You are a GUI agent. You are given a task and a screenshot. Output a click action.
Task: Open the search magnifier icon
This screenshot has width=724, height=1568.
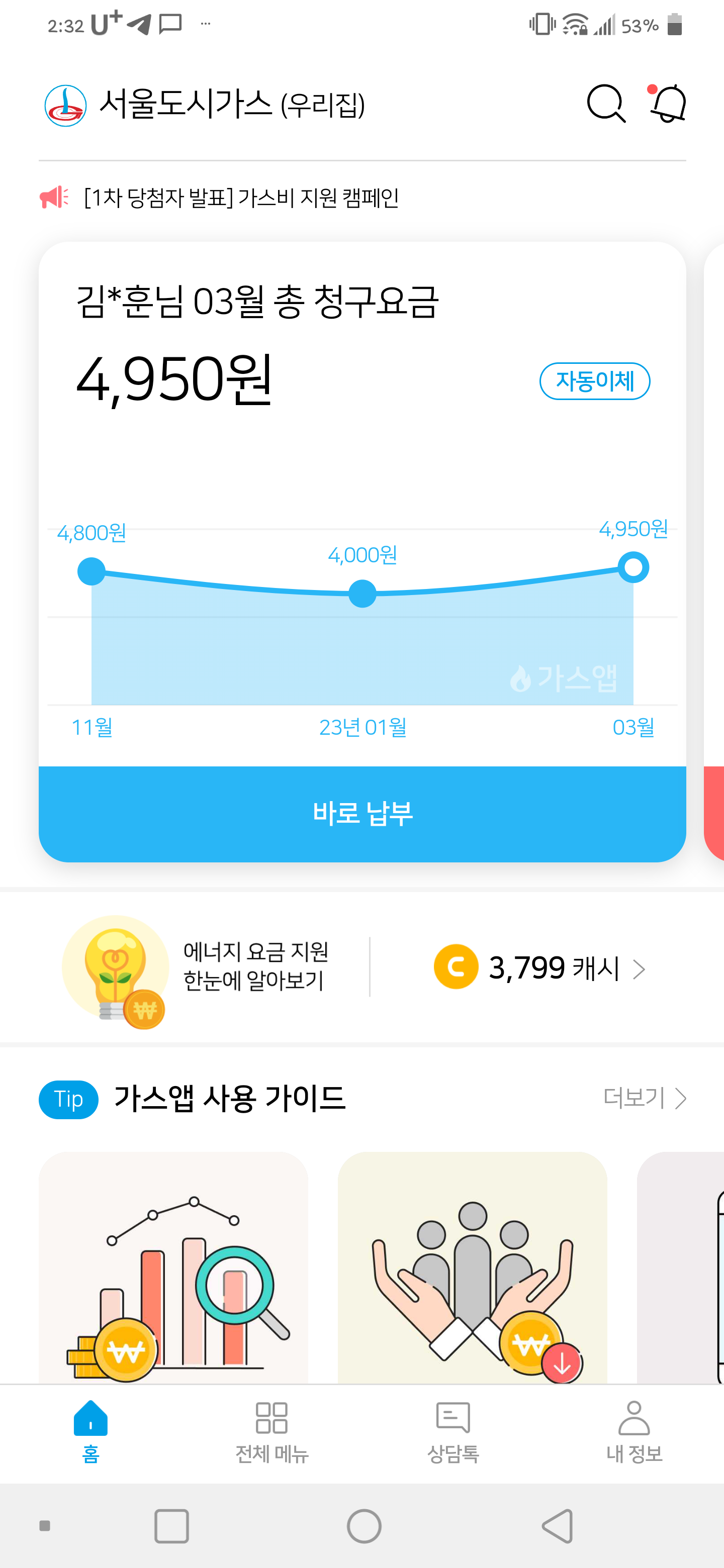click(x=605, y=104)
